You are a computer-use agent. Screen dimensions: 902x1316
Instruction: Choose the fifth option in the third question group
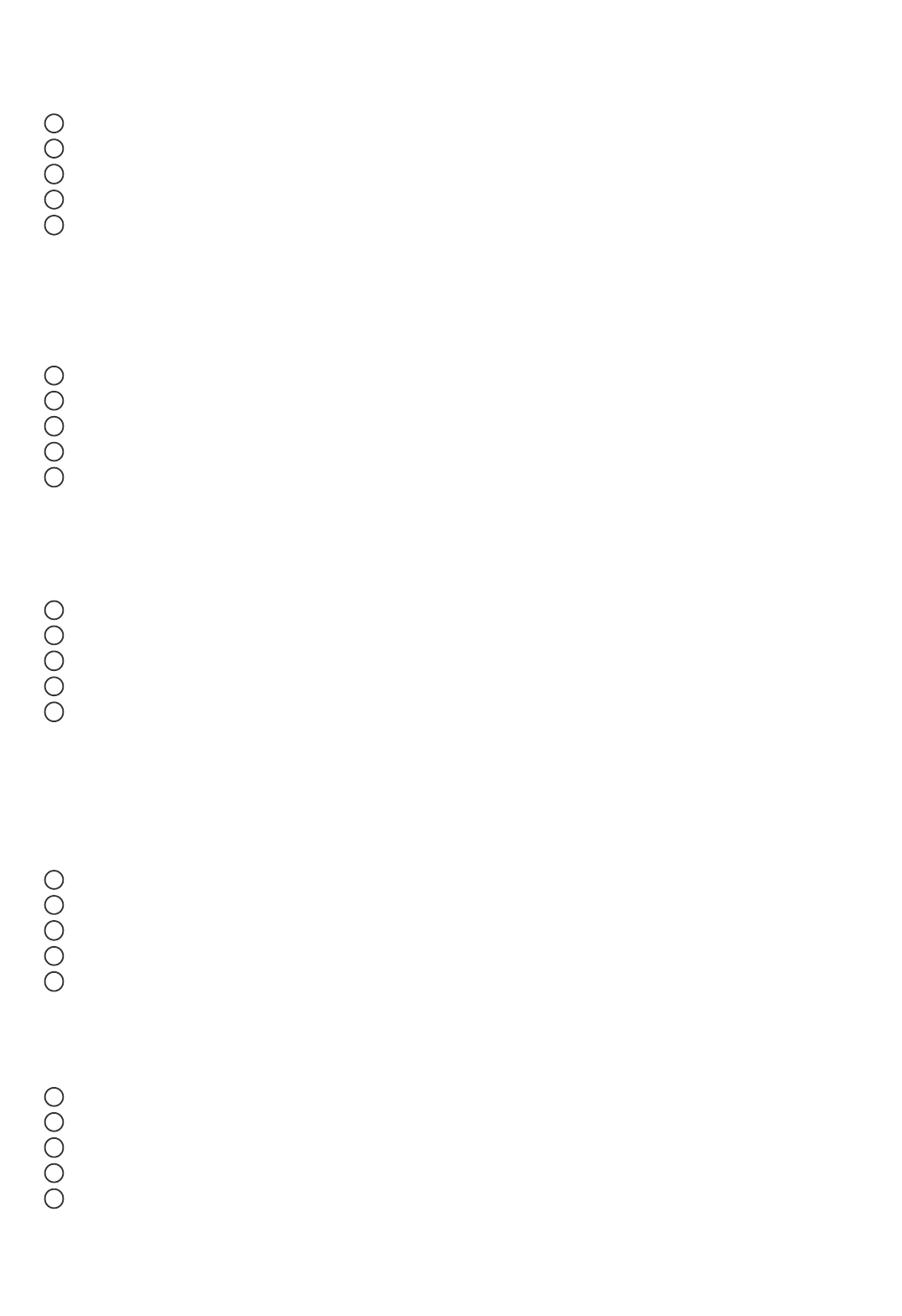tap(54, 712)
